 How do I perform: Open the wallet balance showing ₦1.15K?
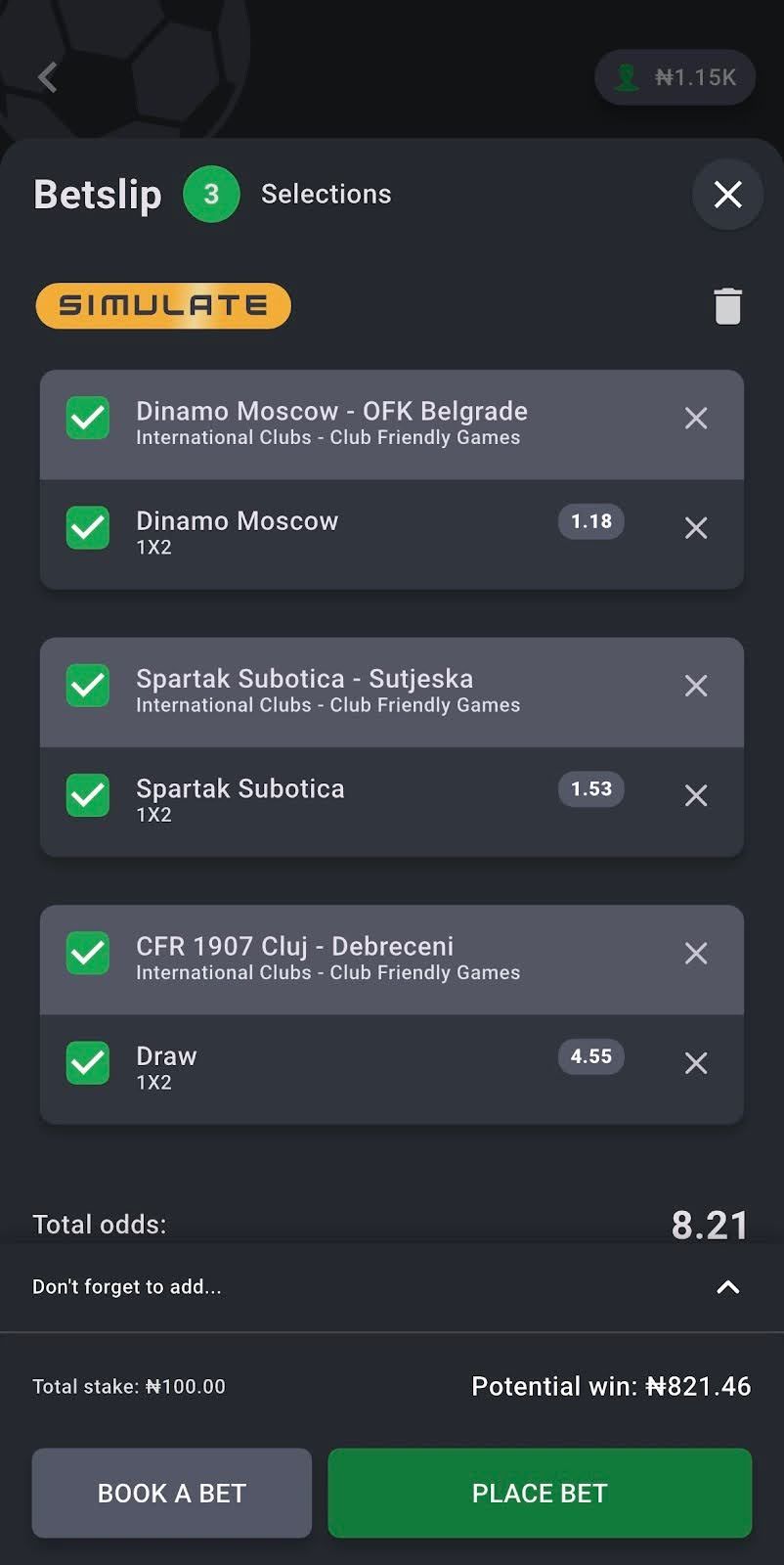(674, 77)
